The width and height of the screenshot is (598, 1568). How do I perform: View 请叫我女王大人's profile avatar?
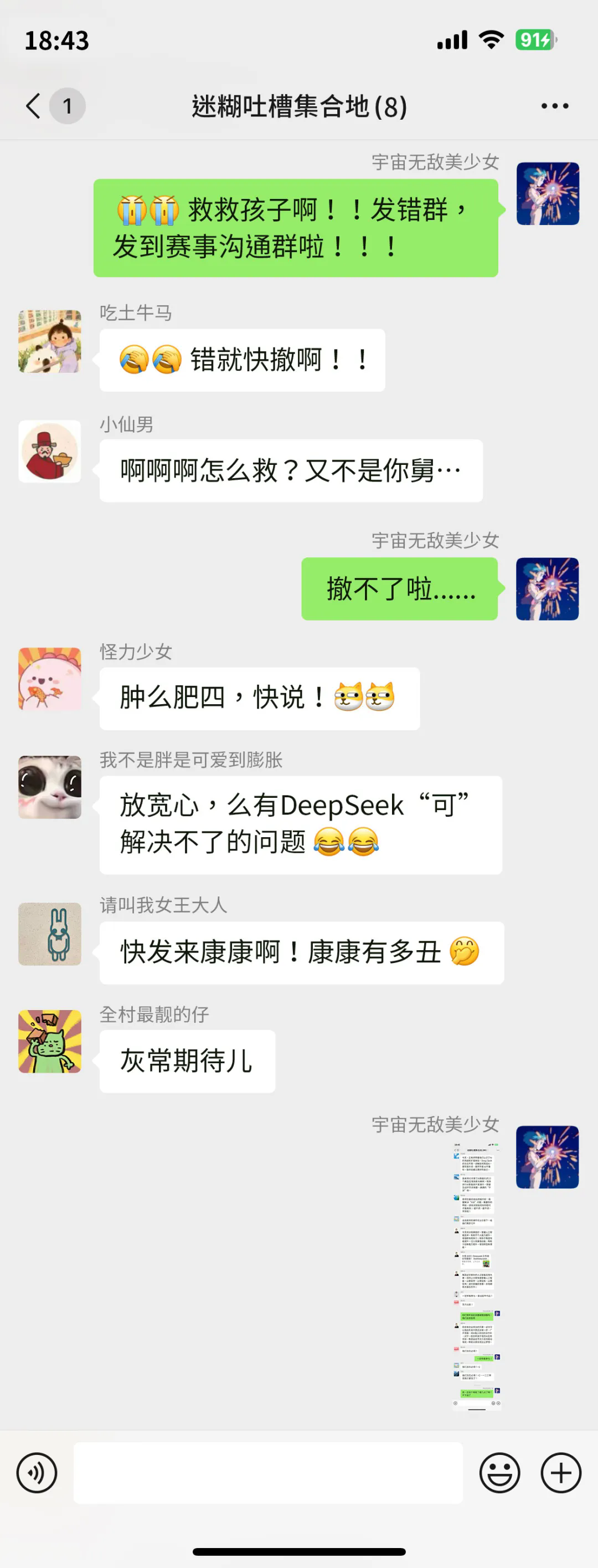pos(50,934)
